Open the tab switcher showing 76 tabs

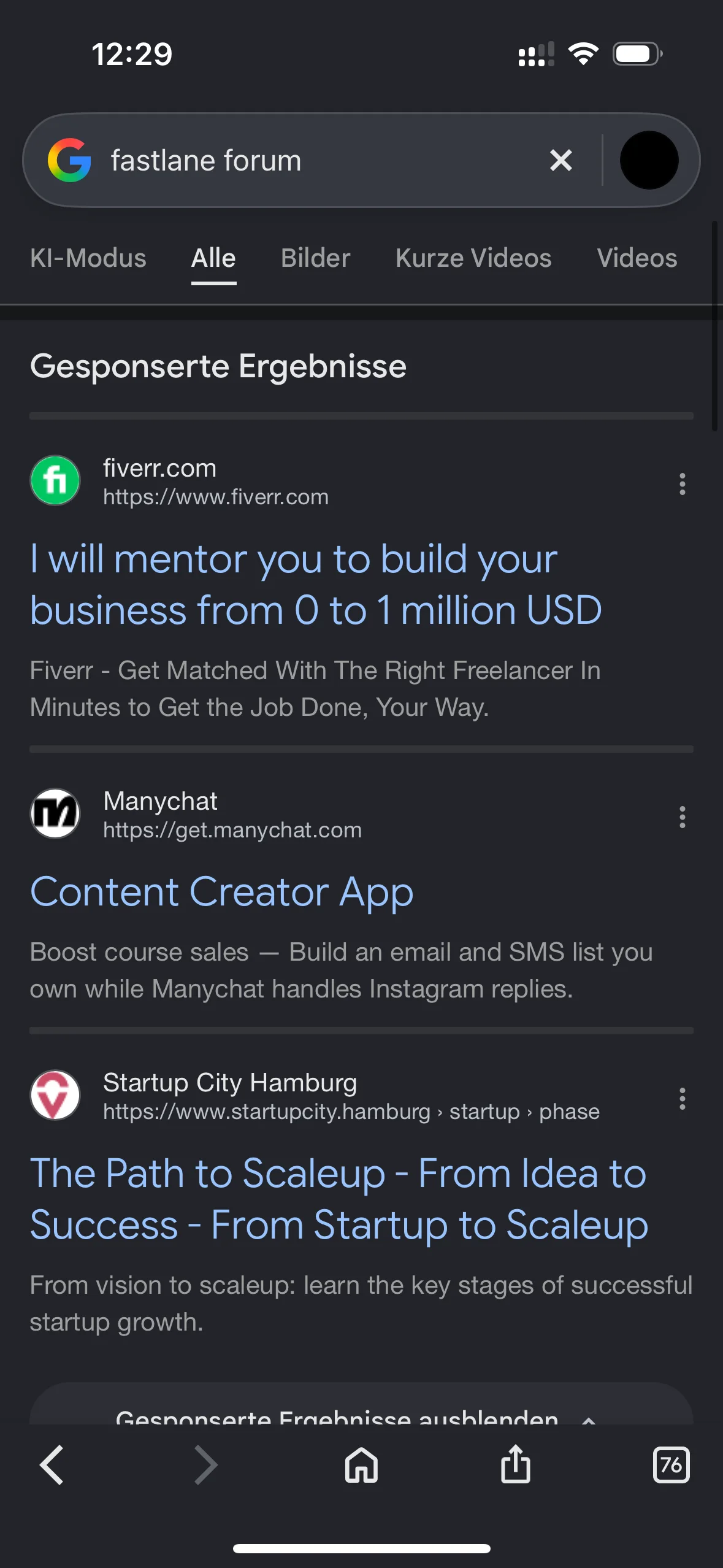pos(671,1465)
